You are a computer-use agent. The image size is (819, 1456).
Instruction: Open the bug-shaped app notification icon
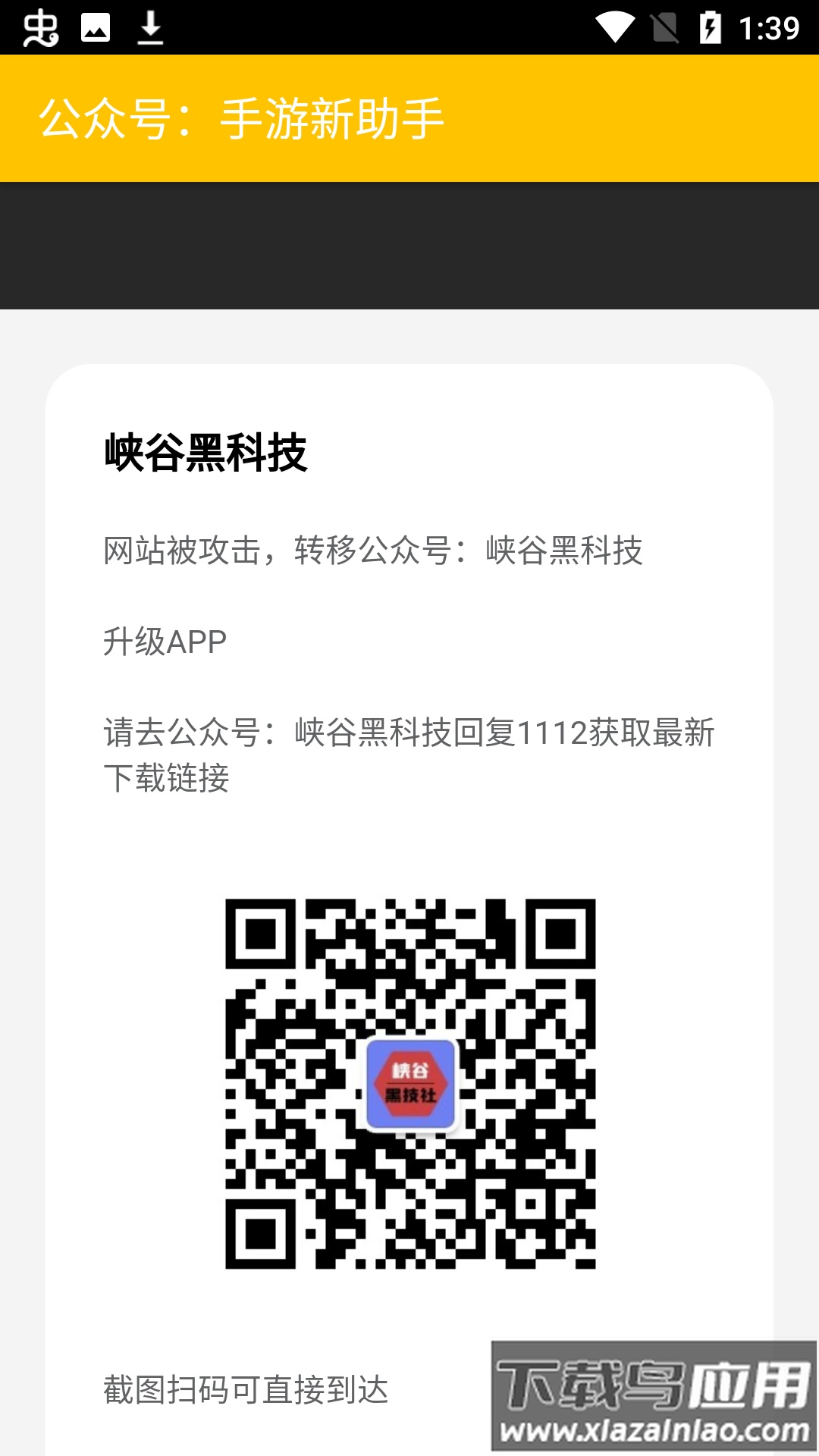pyautogui.click(x=42, y=28)
